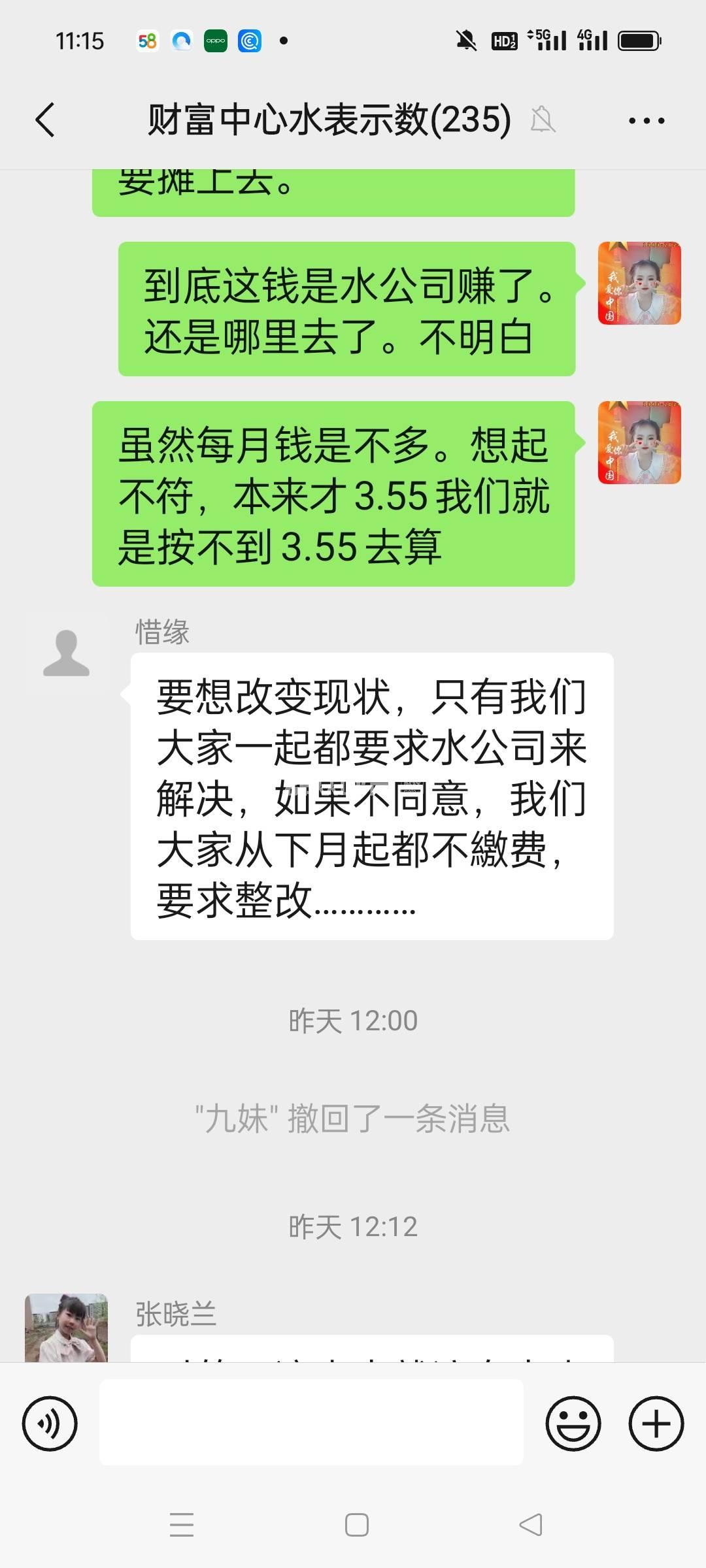Focus the message text field

pyautogui.click(x=311, y=1423)
